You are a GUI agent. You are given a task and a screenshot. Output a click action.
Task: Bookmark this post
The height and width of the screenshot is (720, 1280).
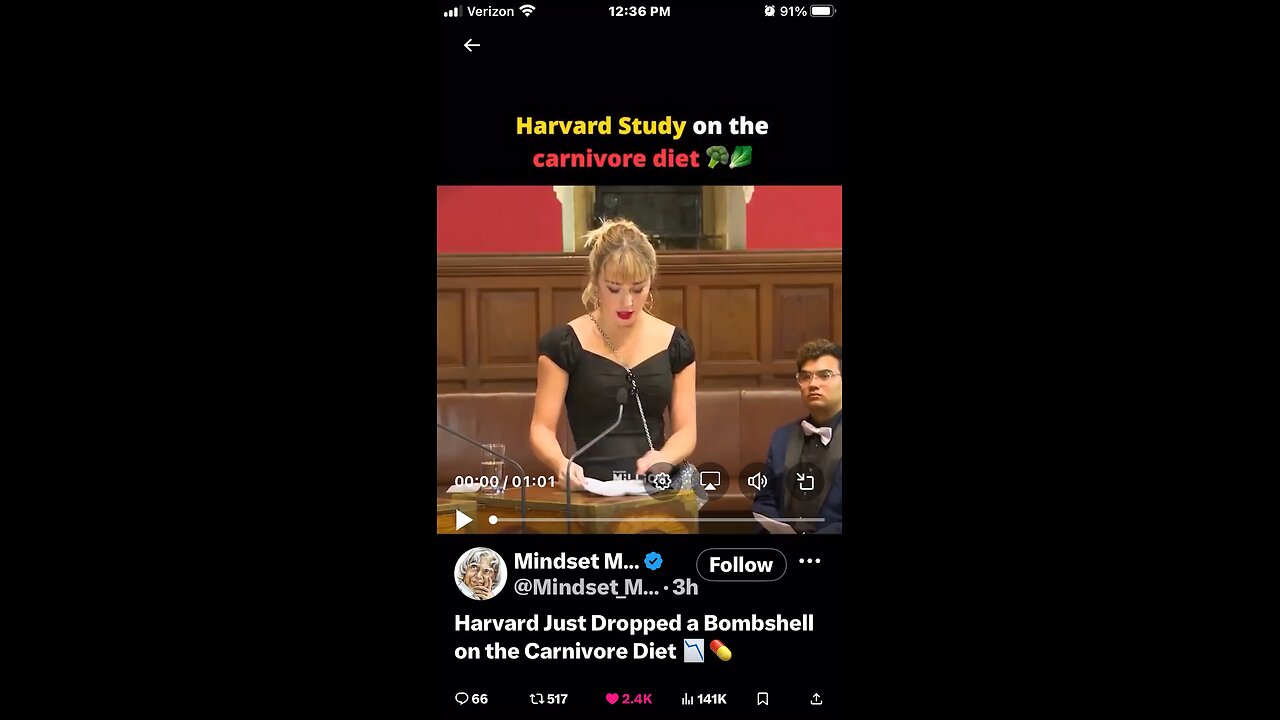click(762, 699)
